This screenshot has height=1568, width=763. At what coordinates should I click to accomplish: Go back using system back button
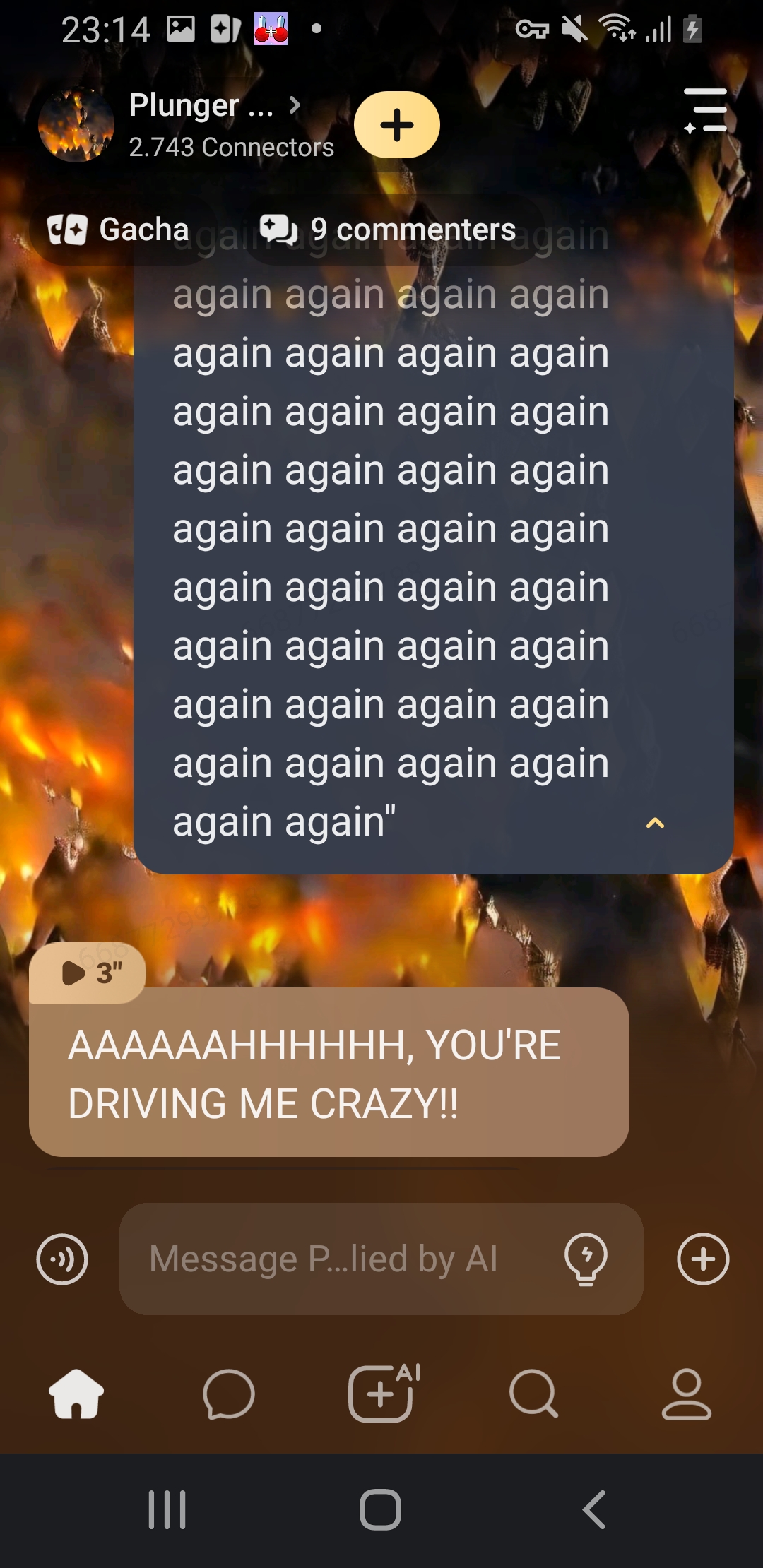[594, 1510]
